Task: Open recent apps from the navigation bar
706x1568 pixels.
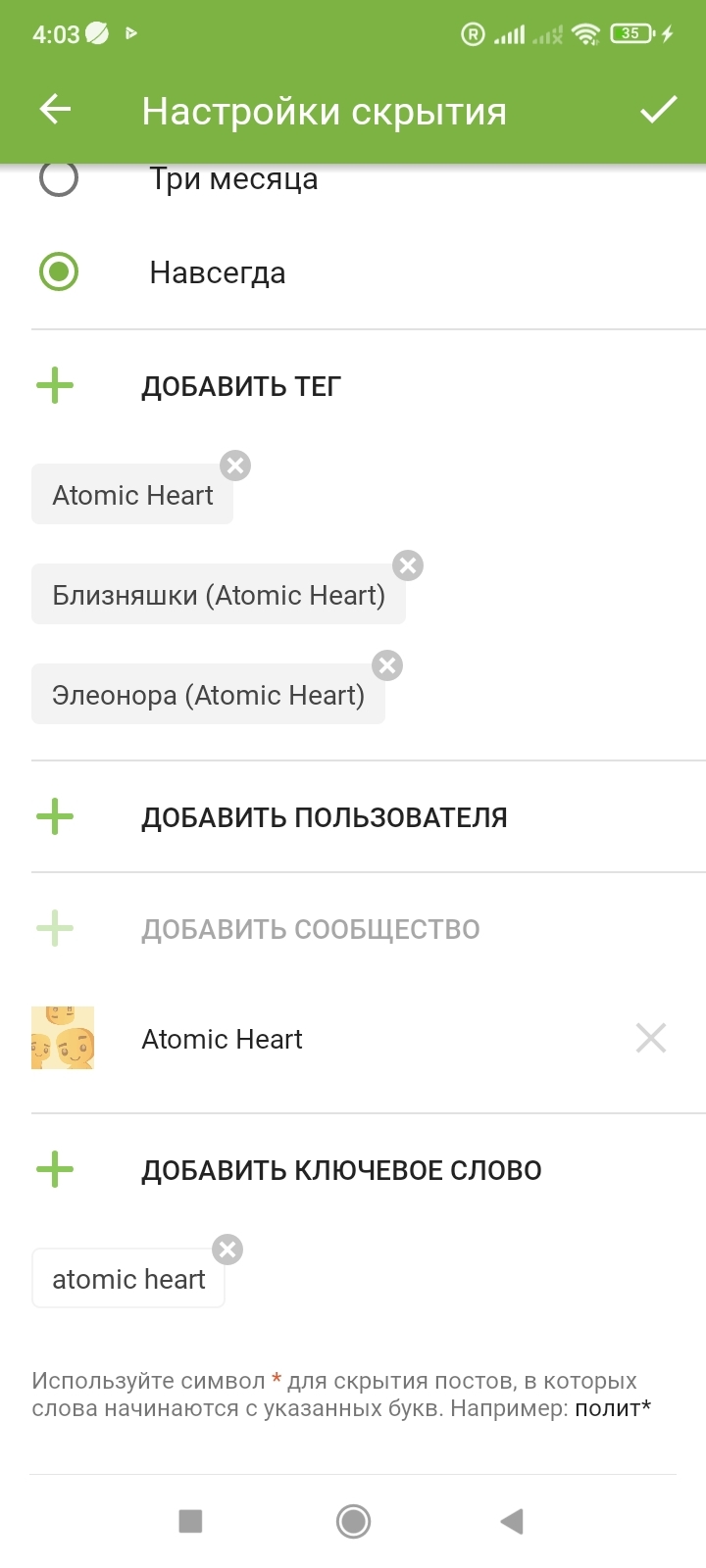Action: pyautogui.click(x=190, y=1521)
